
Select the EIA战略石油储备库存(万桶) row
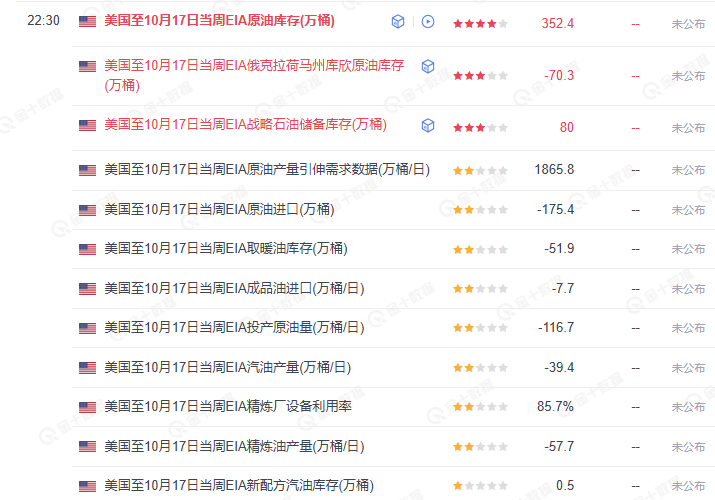click(245, 125)
